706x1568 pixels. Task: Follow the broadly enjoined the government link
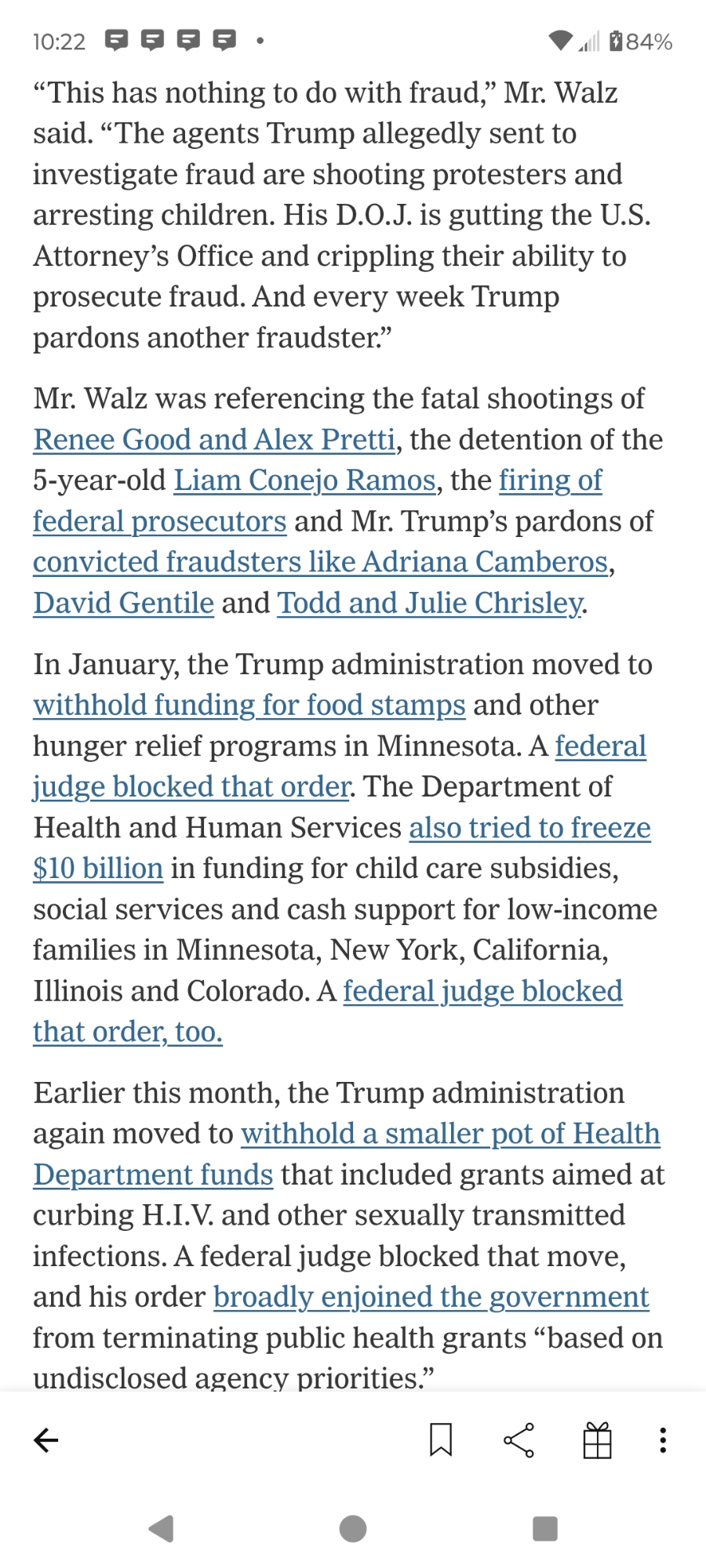point(431,1297)
